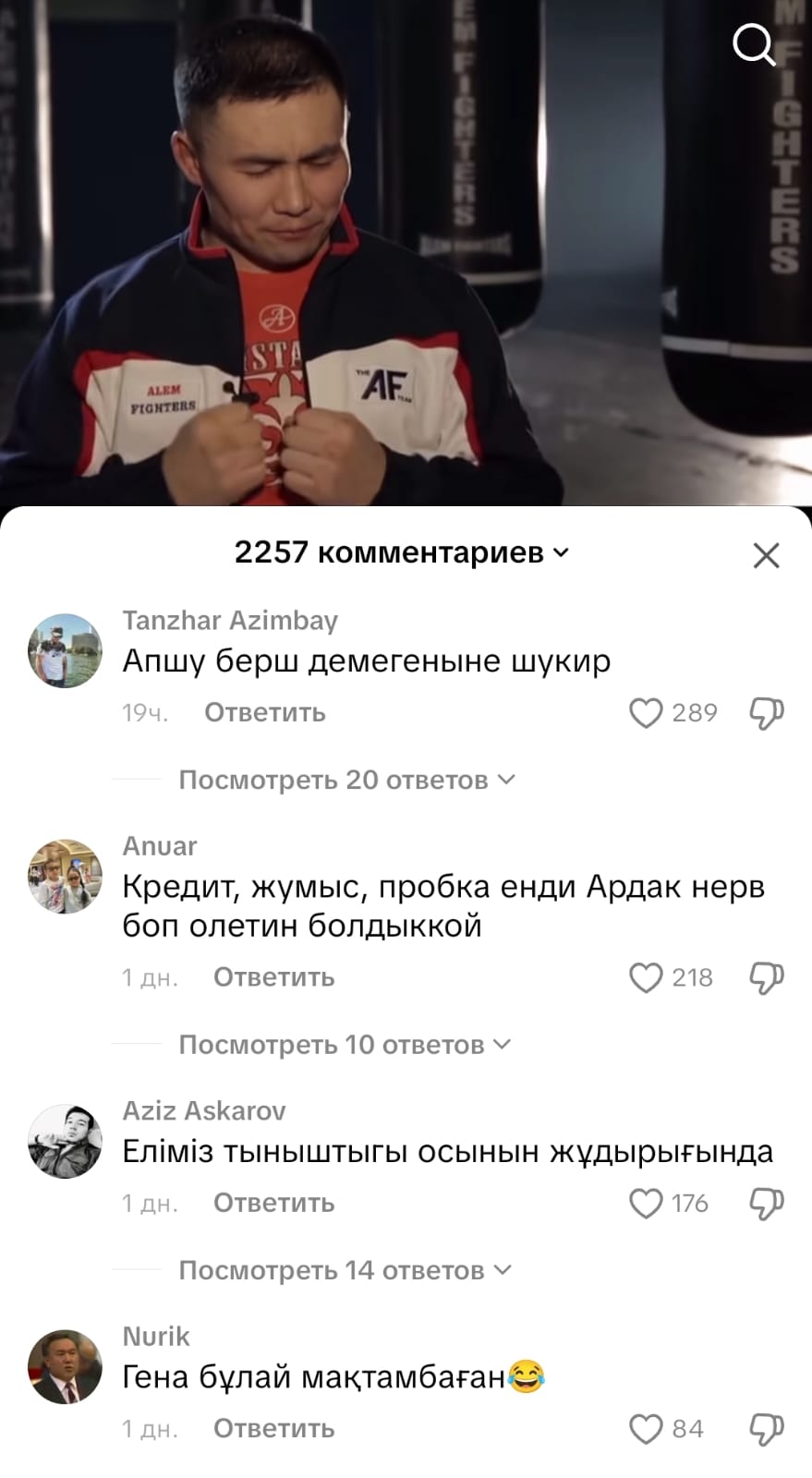Dislike Tanzhar Azimbay's comment

coord(766,713)
